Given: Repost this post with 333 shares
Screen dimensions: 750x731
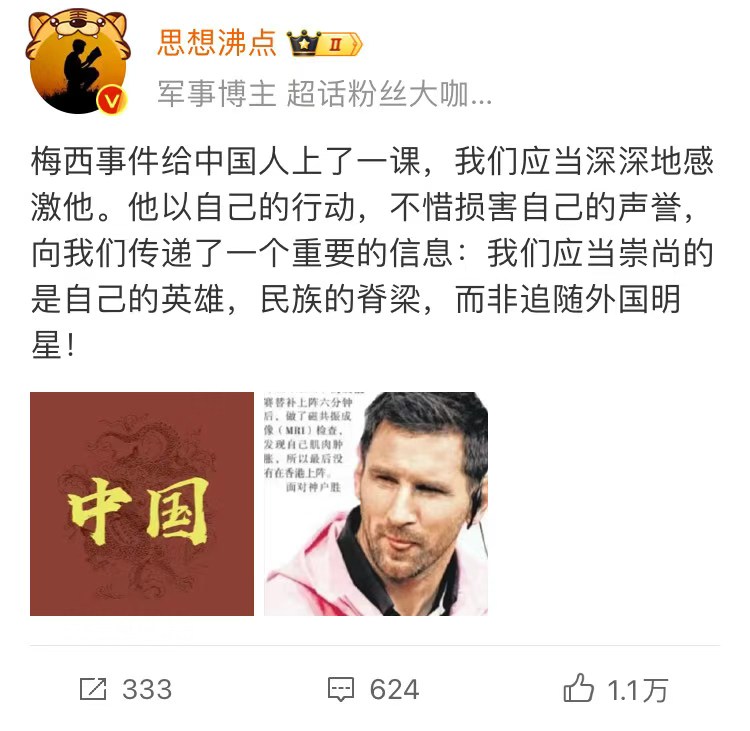Looking at the screenshot, I should coord(127,689).
